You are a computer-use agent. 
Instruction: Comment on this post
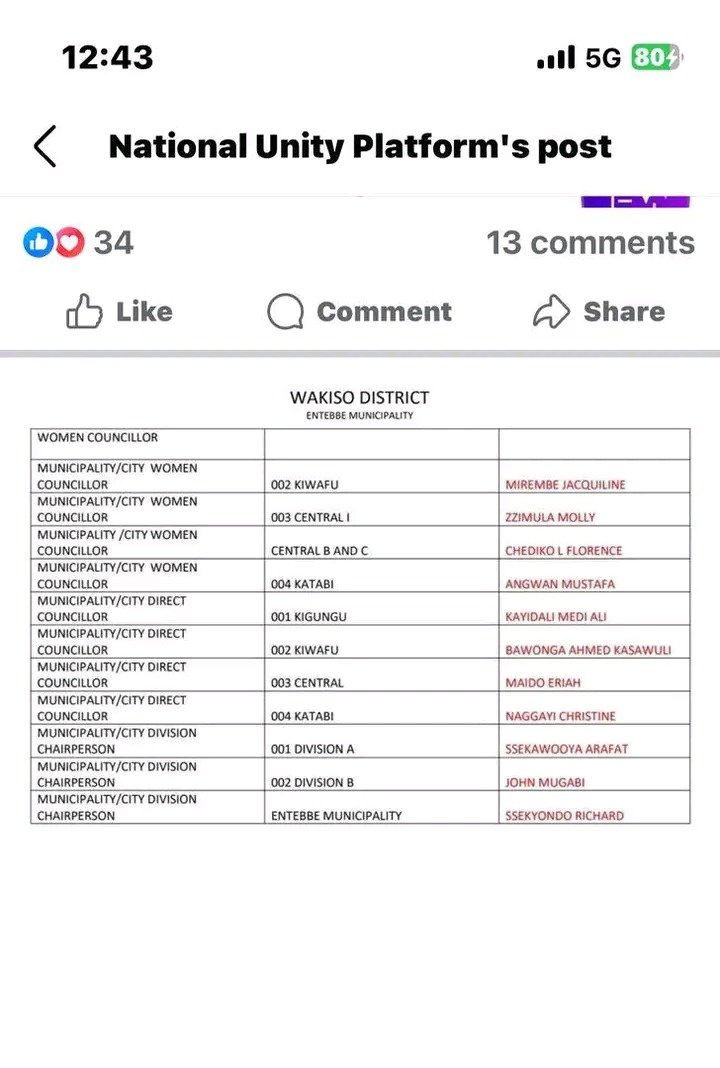pos(360,312)
